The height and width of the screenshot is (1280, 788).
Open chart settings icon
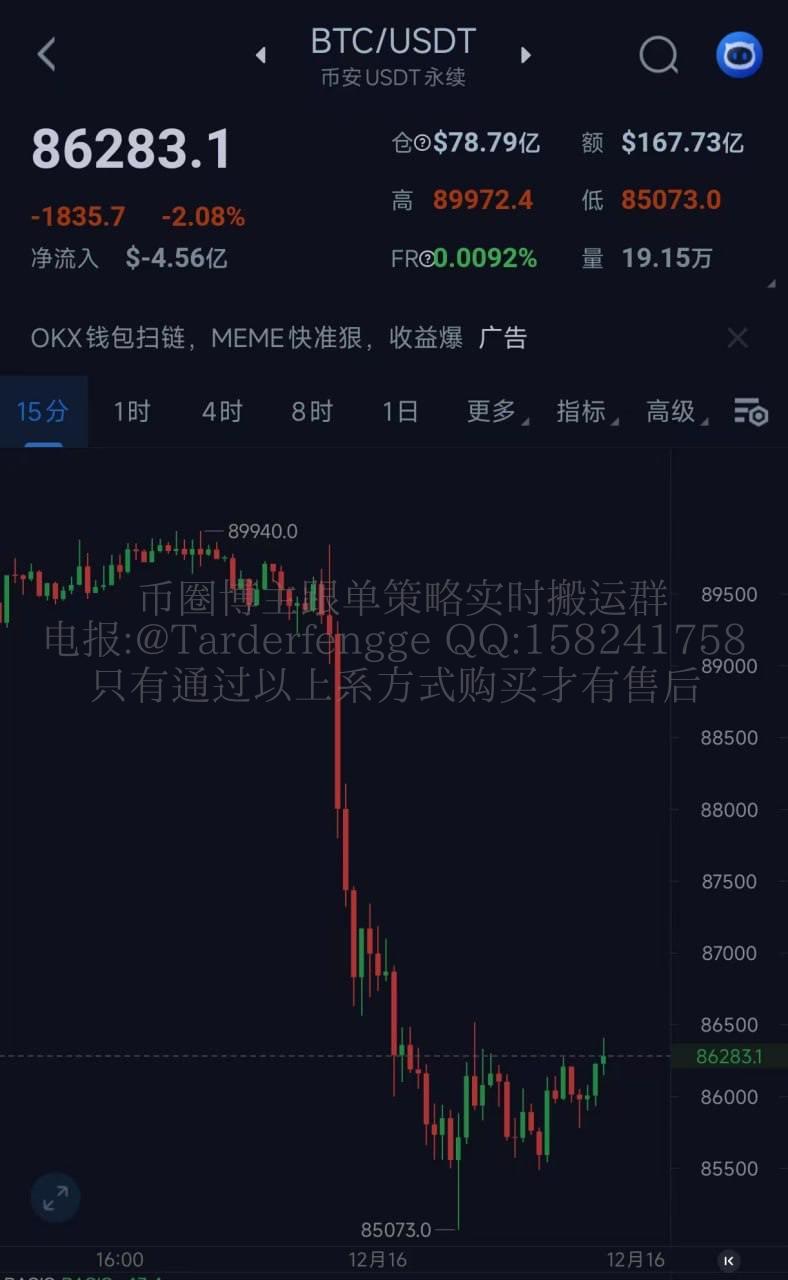tap(750, 411)
